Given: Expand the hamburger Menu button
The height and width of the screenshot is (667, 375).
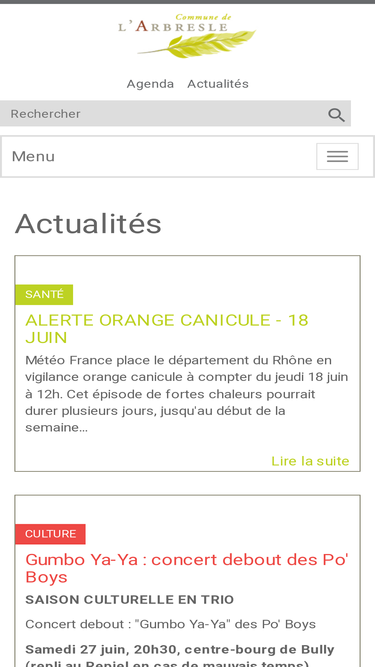Looking at the screenshot, I should [x=337, y=157].
